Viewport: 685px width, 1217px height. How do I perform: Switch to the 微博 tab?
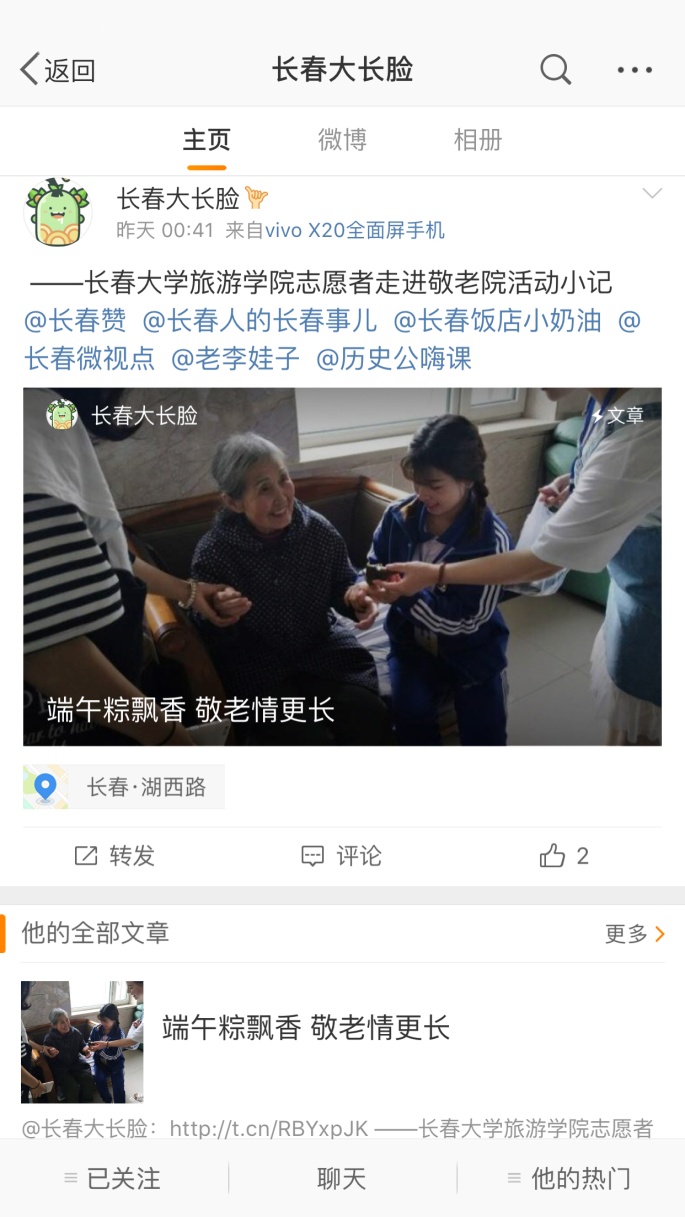click(342, 140)
